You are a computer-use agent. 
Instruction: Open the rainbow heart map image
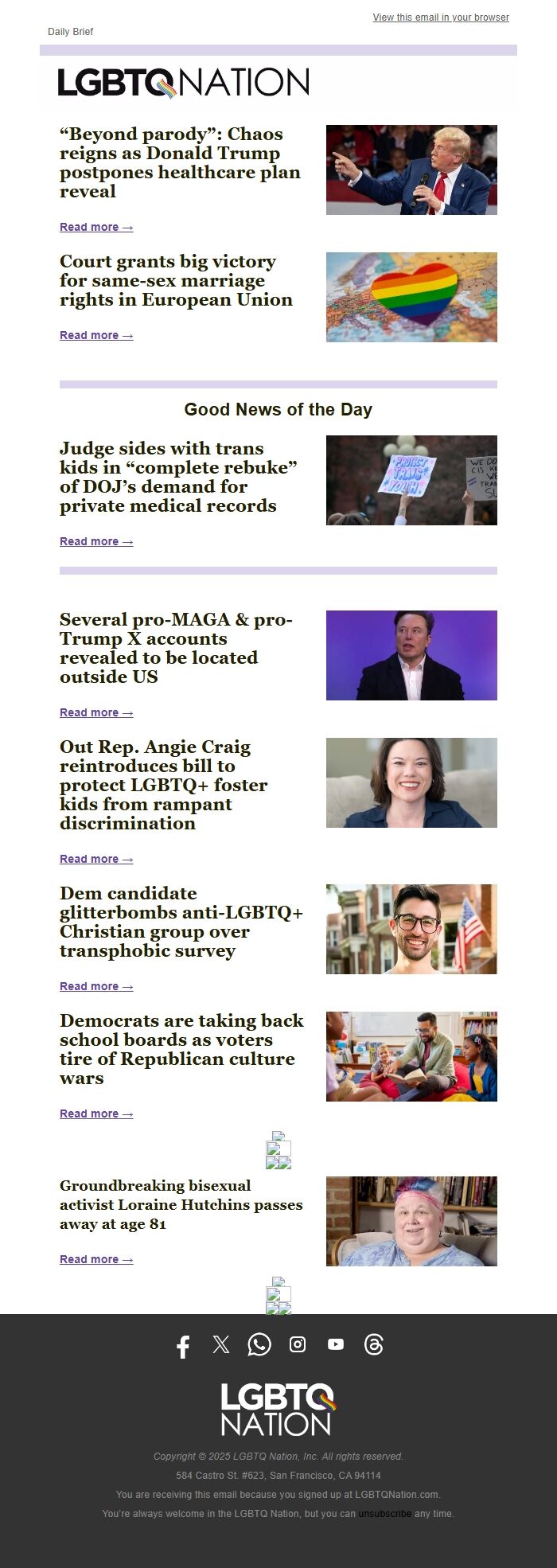tap(411, 297)
